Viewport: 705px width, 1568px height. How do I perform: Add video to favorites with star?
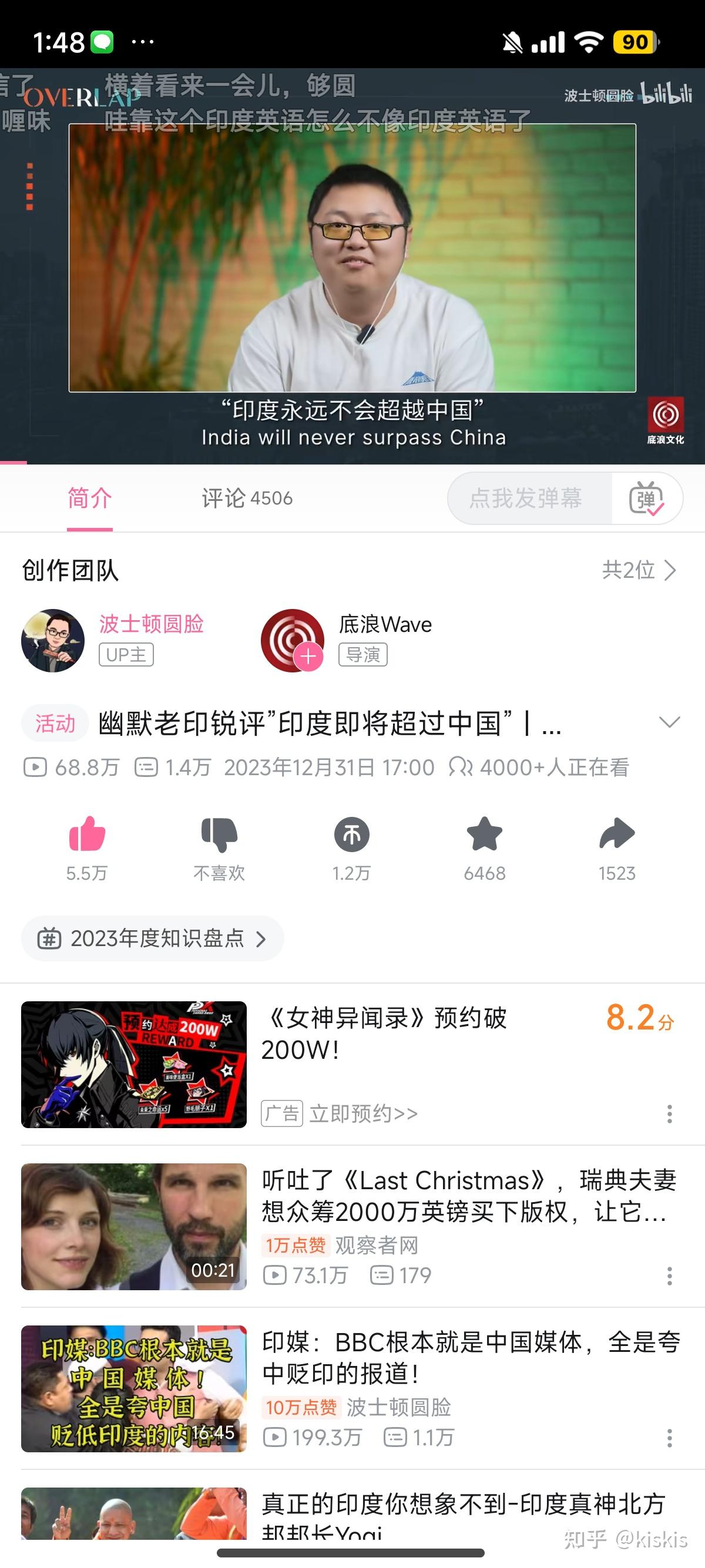(x=484, y=835)
